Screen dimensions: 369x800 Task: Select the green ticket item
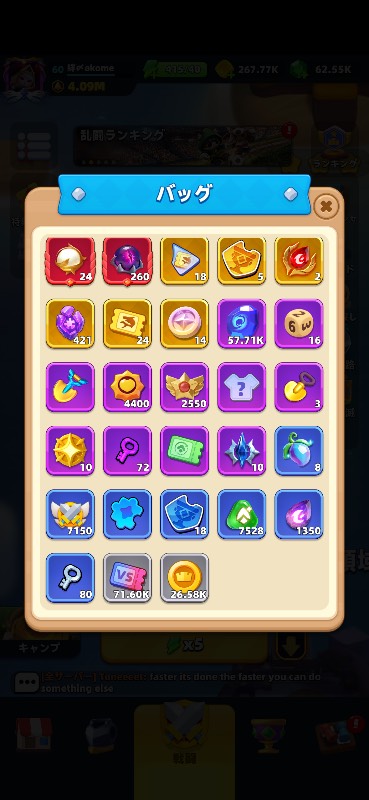tap(184, 451)
